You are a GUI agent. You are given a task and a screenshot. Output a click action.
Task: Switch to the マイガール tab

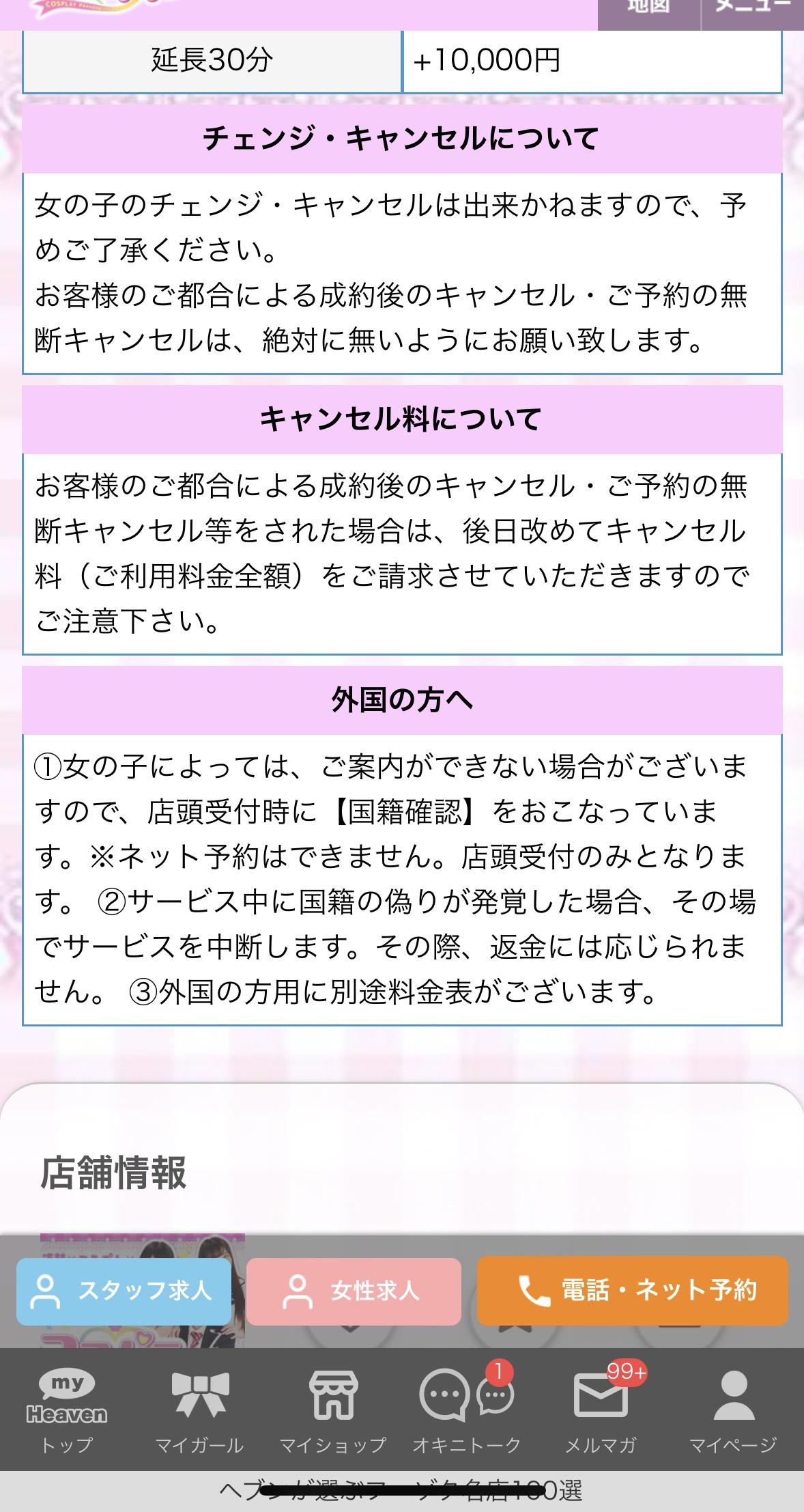pos(199,1412)
